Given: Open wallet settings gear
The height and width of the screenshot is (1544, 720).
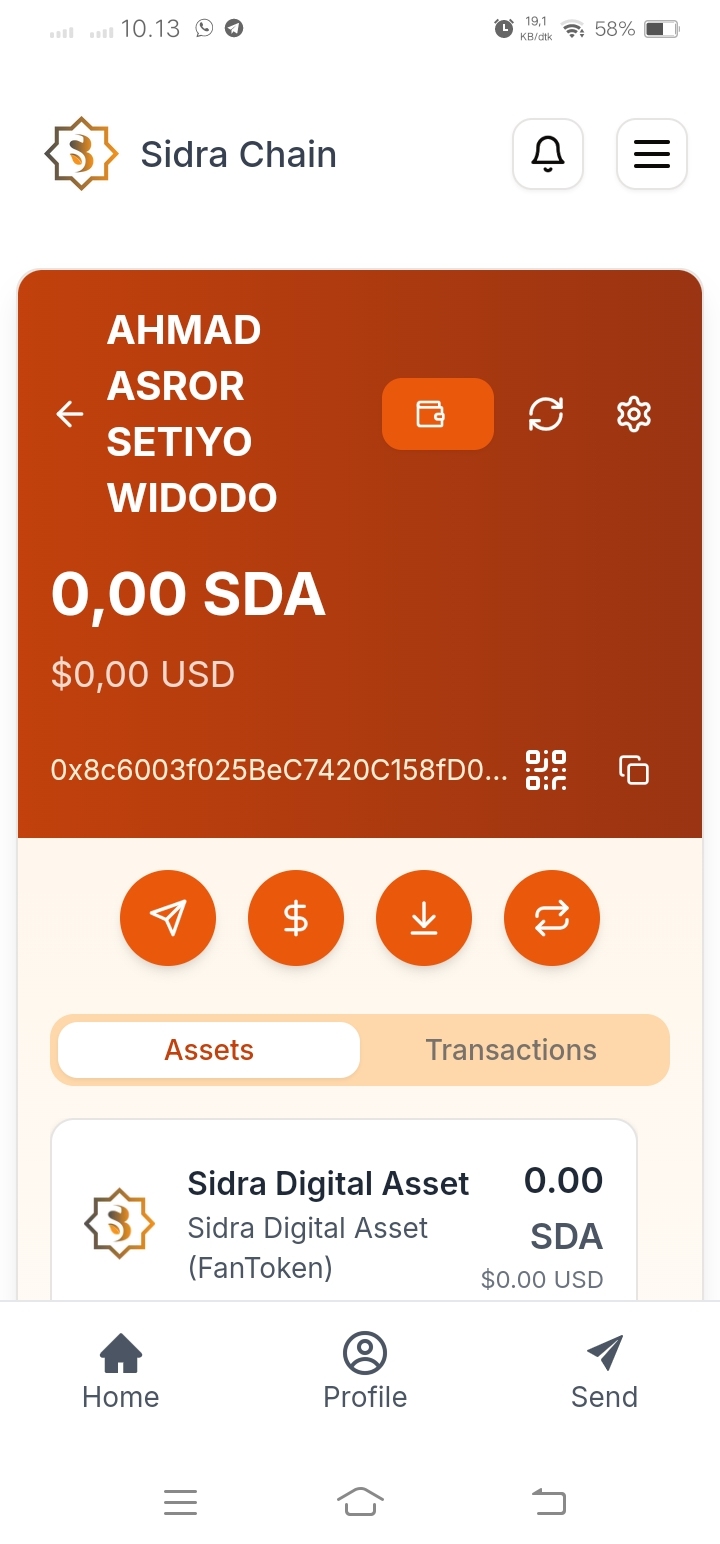Looking at the screenshot, I should pyautogui.click(x=634, y=413).
